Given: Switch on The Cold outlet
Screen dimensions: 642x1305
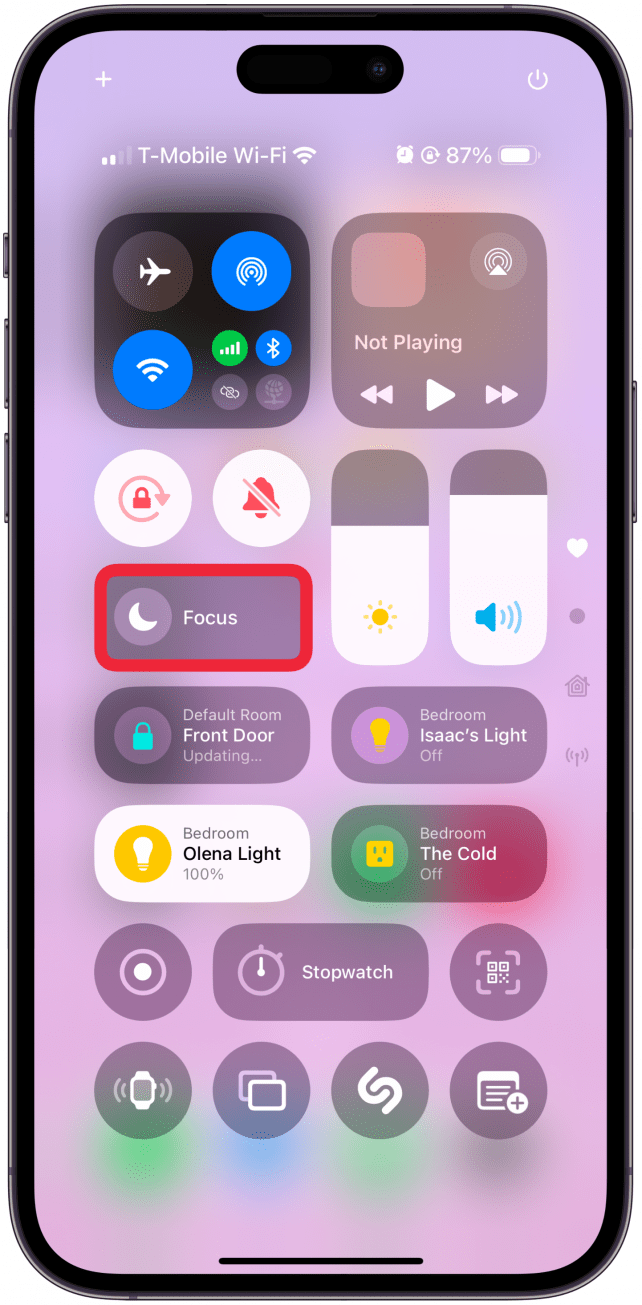Looking at the screenshot, I should (x=379, y=854).
